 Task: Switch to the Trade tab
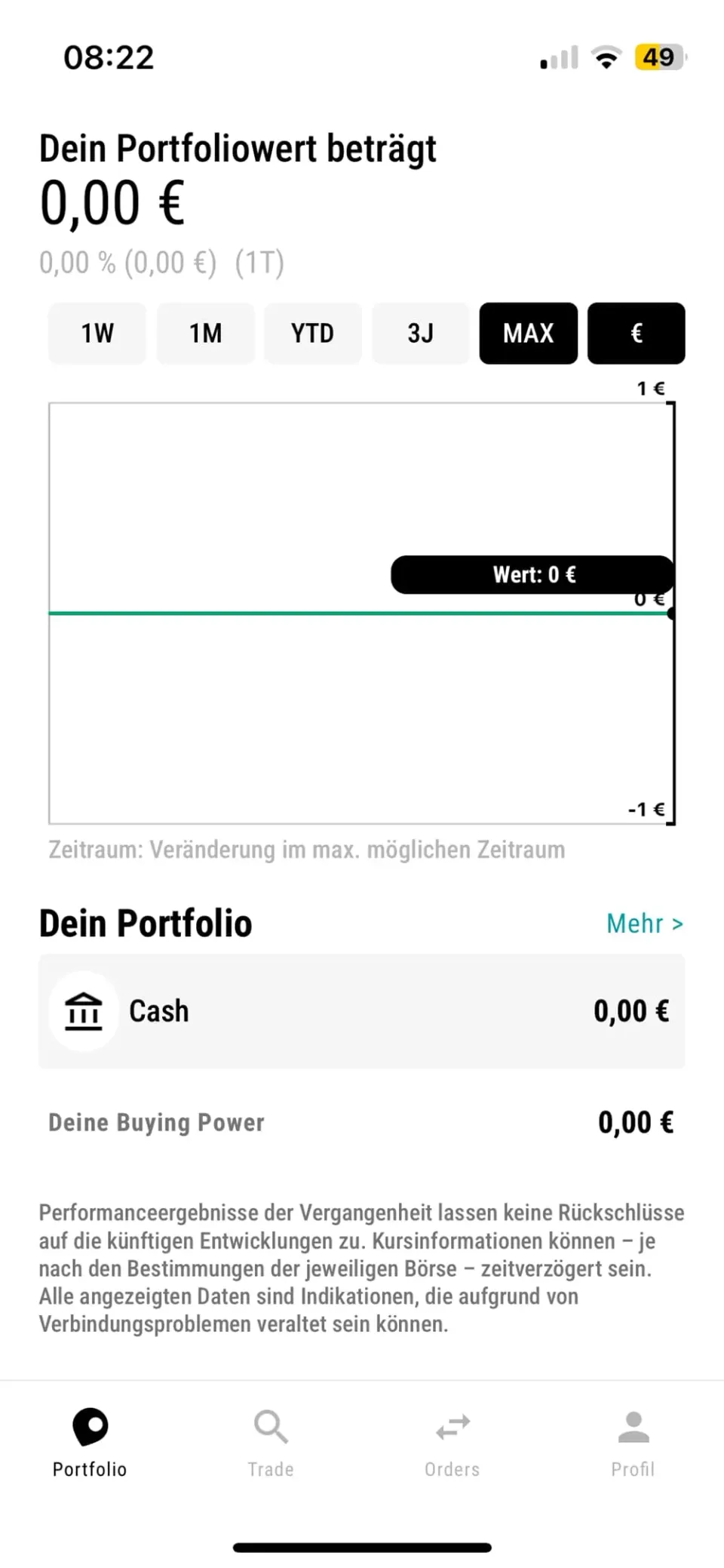click(x=271, y=1443)
